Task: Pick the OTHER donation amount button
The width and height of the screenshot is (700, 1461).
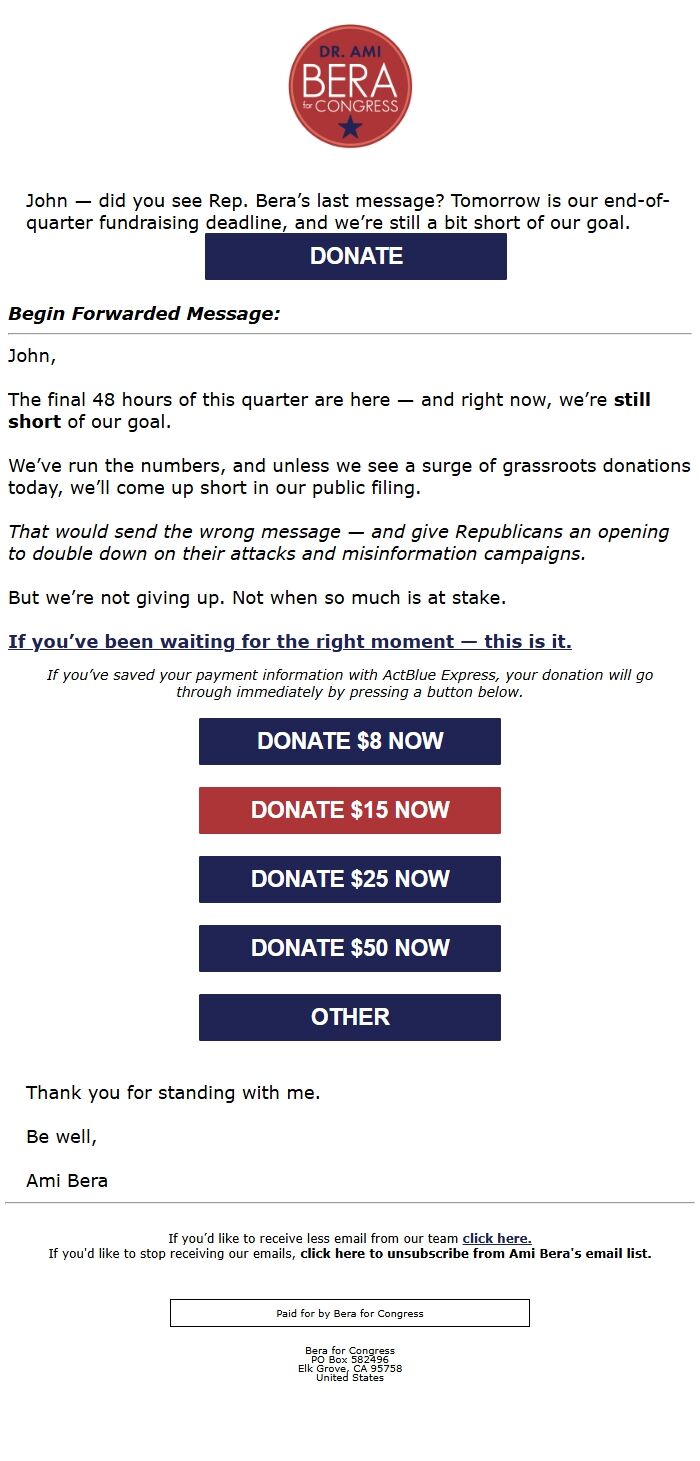Action: pyautogui.click(x=349, y=1017)
